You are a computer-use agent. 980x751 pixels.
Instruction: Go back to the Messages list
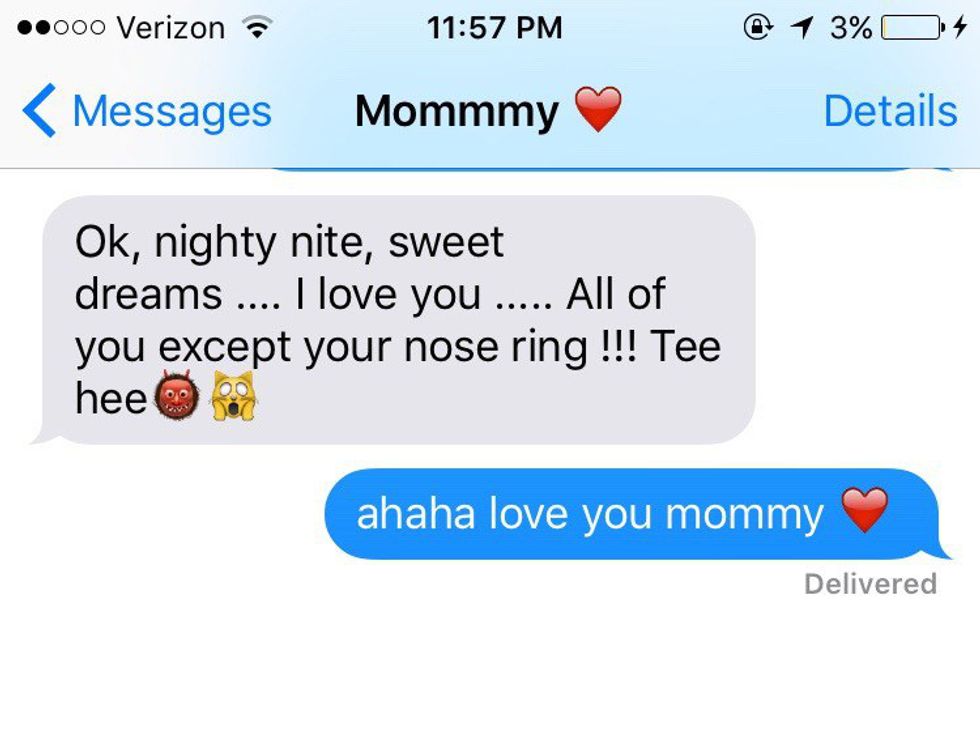148,111
